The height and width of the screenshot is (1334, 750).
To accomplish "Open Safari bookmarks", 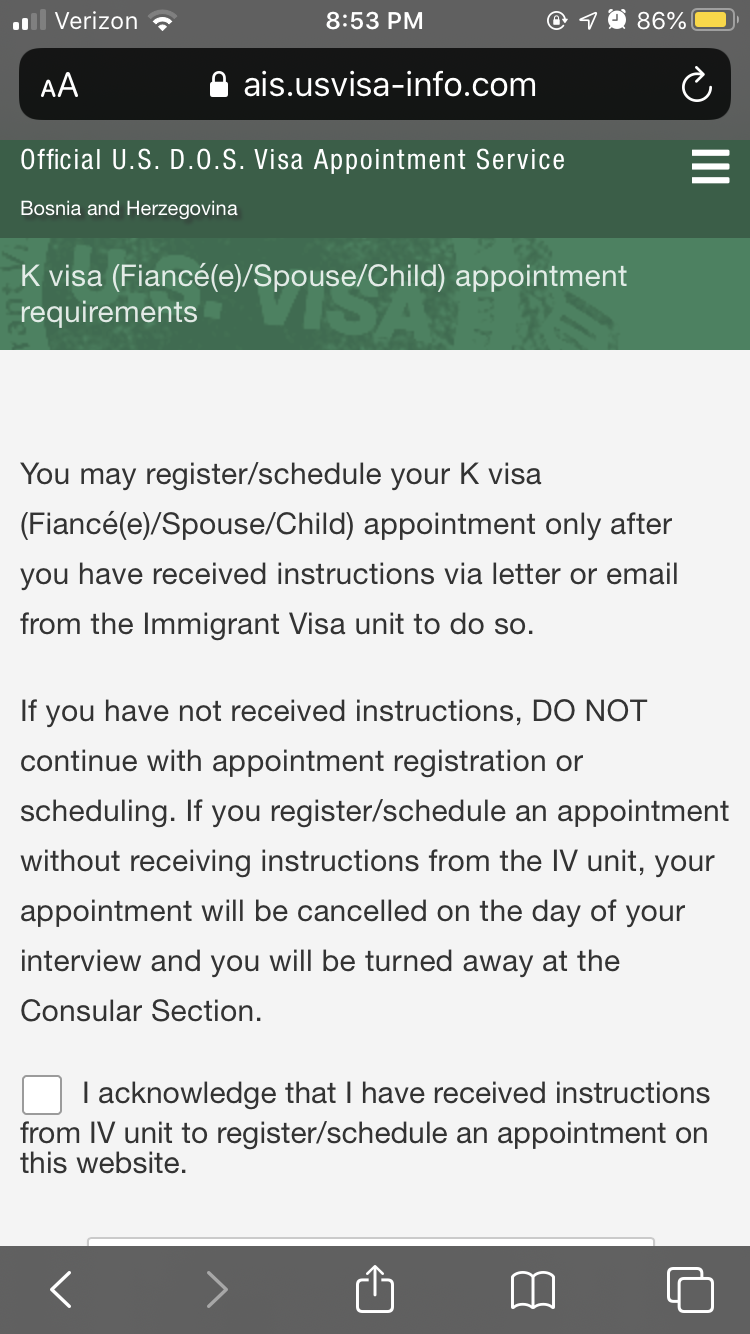I will (533, 1290).
